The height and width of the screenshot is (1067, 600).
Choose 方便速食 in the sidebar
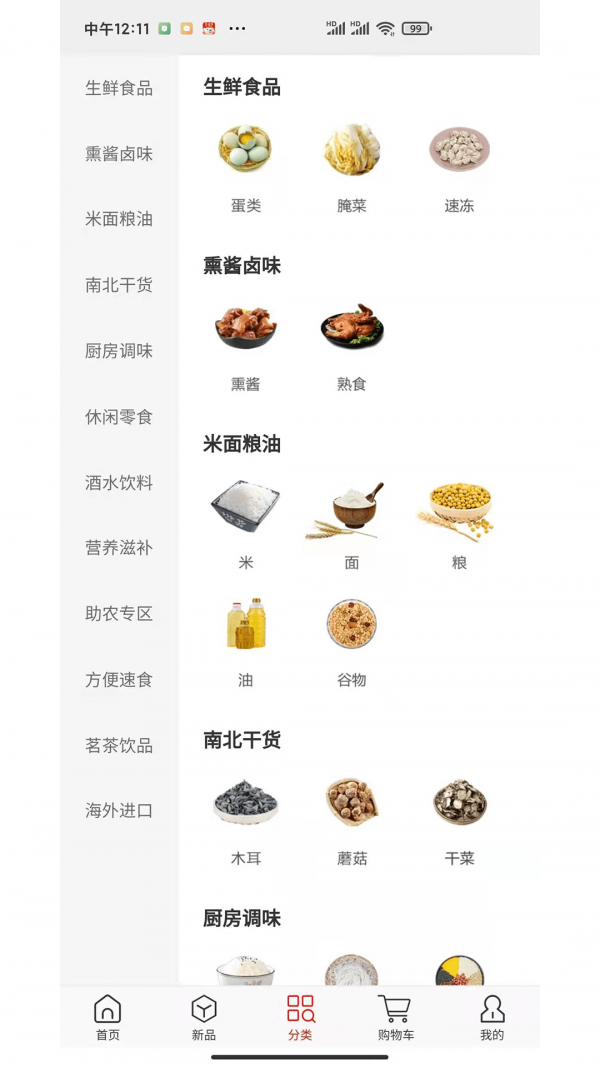click(119, 680)
